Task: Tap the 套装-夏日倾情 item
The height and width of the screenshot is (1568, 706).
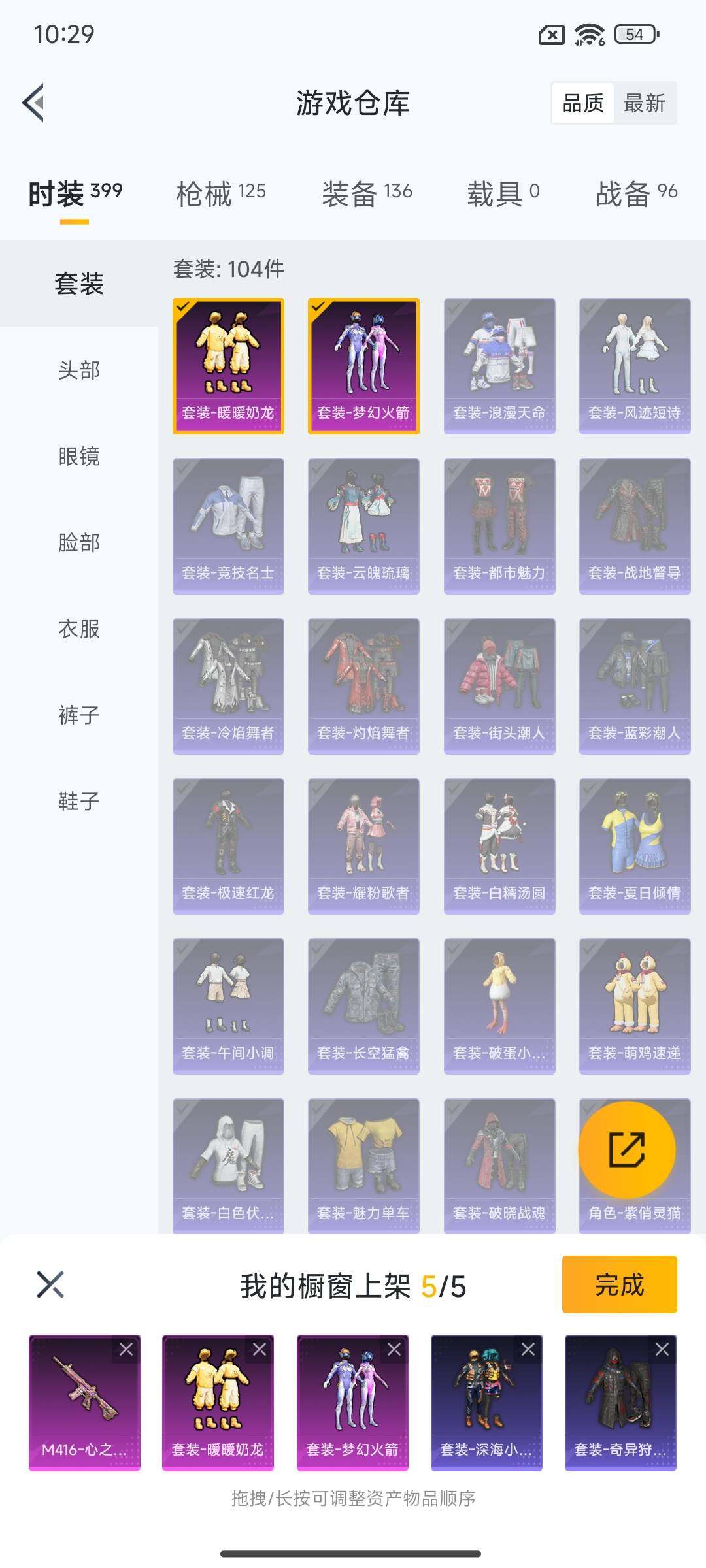Action: pos(635,845)
